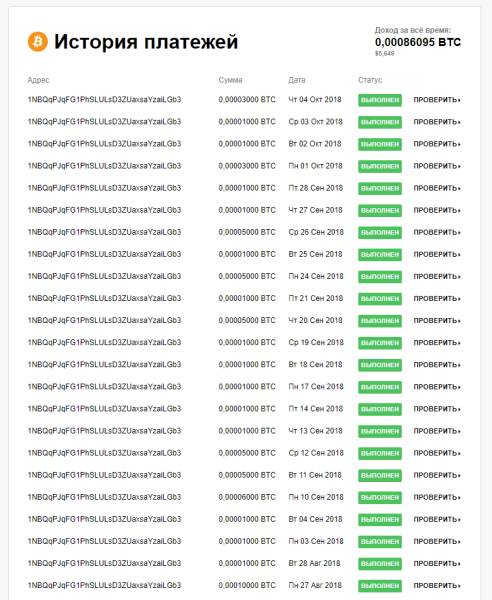
Task: Check payment dated Вт 28 Авг 2018
Action: point(437,564)
